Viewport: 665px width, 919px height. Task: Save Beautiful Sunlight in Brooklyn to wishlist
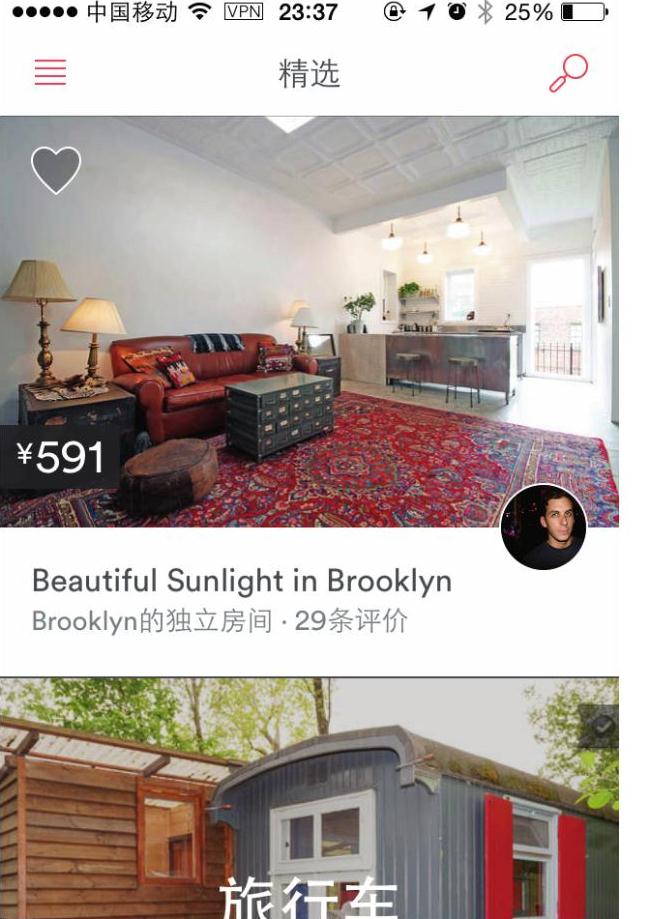pos(56,170)
